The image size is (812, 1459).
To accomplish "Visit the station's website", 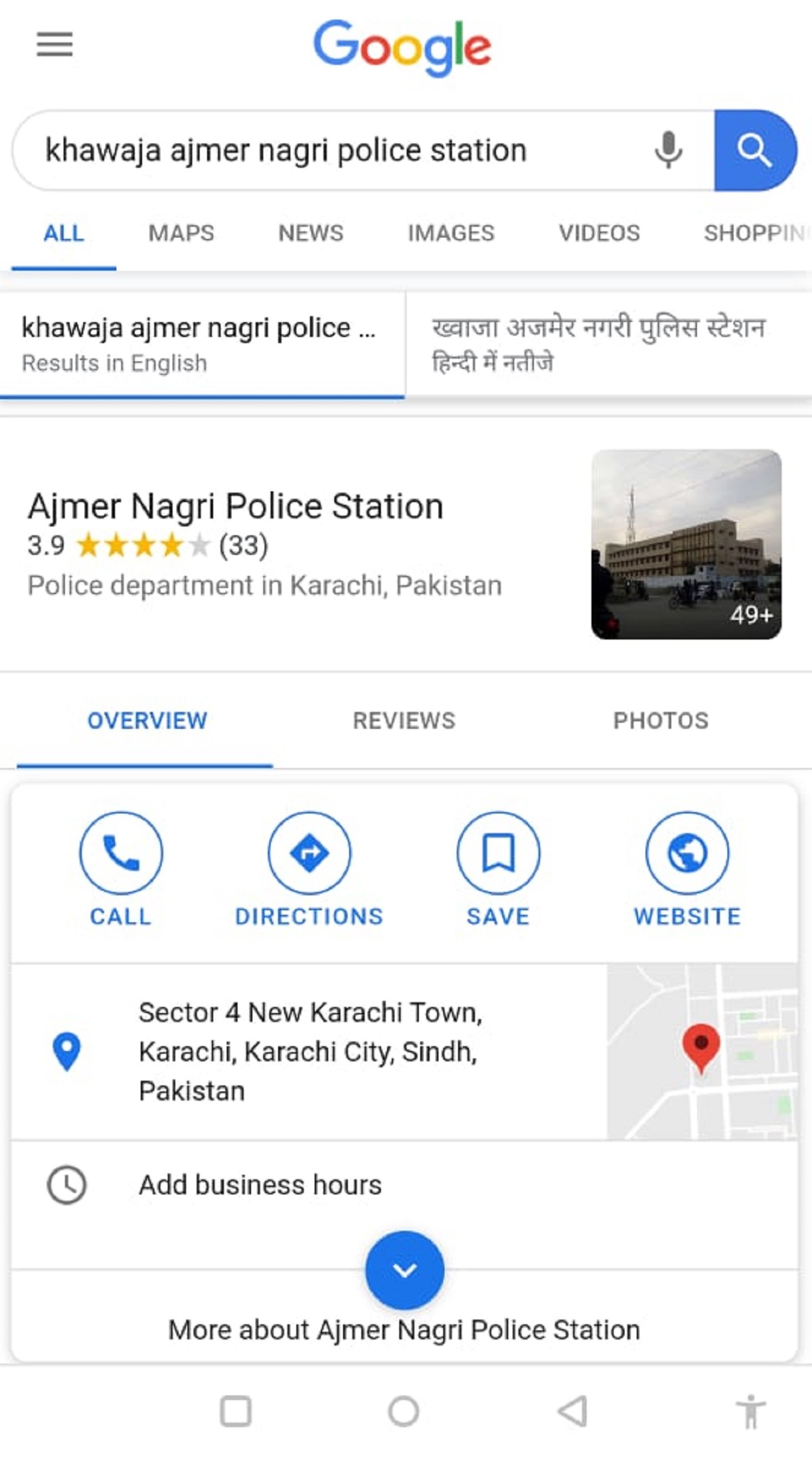I will click(x=687, y=870).
